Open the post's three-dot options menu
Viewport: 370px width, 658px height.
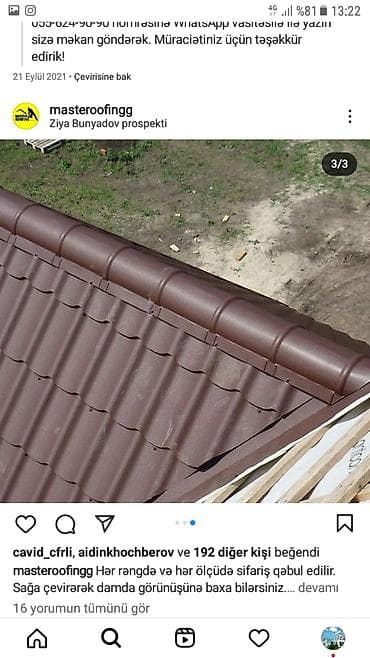point(350,116)
